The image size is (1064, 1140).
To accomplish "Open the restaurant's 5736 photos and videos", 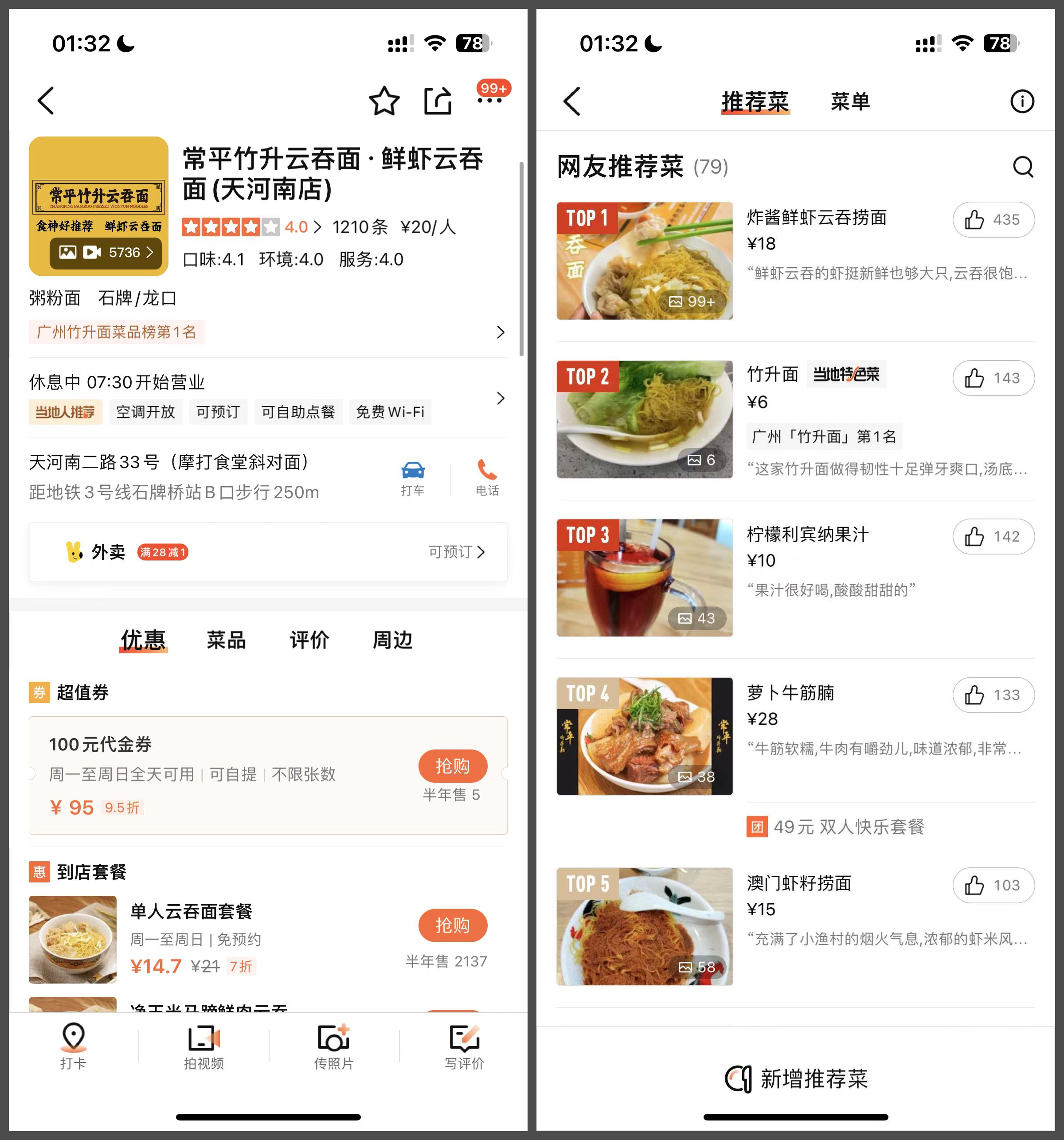I will 106,252.
